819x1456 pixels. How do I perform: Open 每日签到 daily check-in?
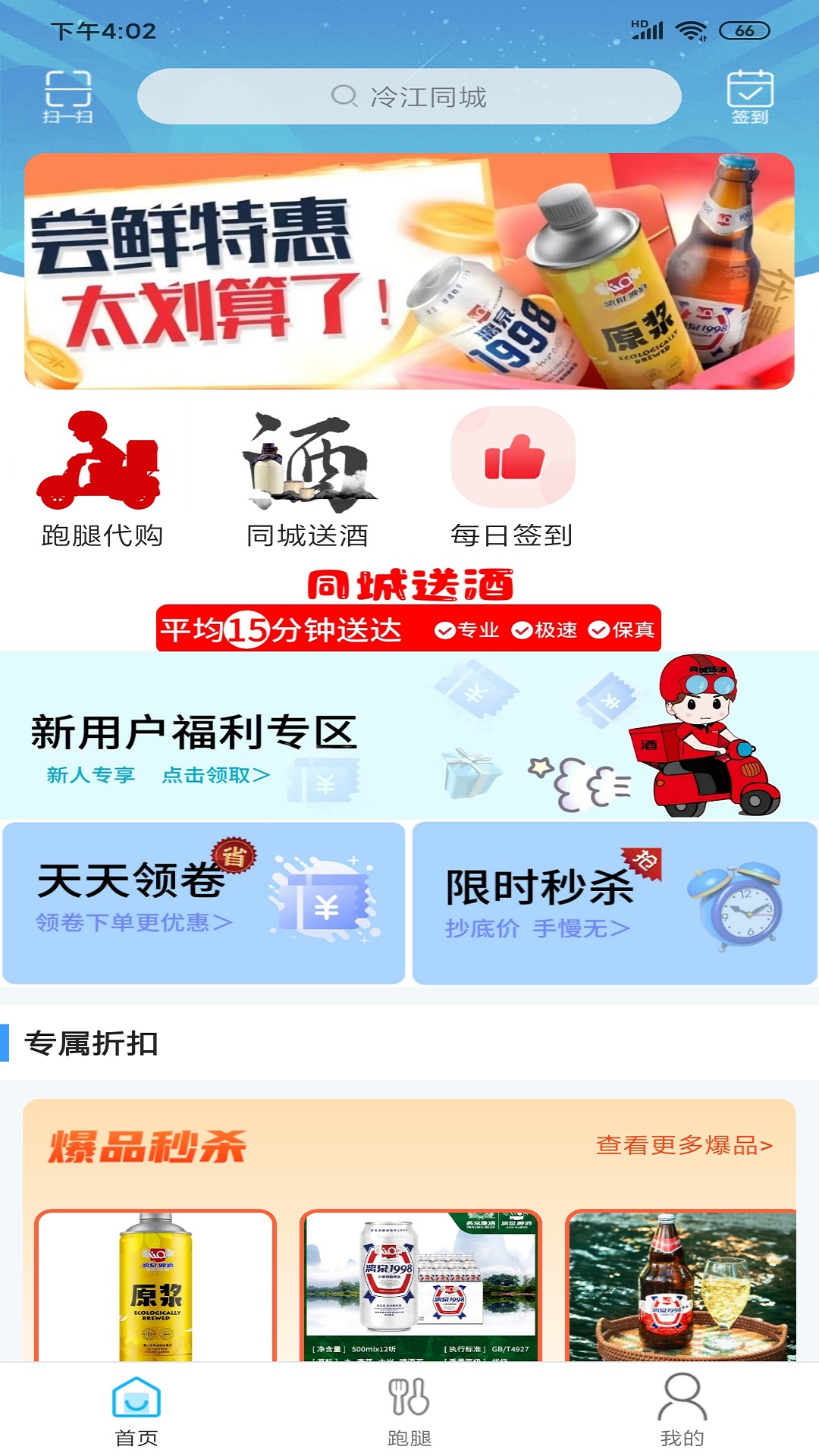pos(513,479)
